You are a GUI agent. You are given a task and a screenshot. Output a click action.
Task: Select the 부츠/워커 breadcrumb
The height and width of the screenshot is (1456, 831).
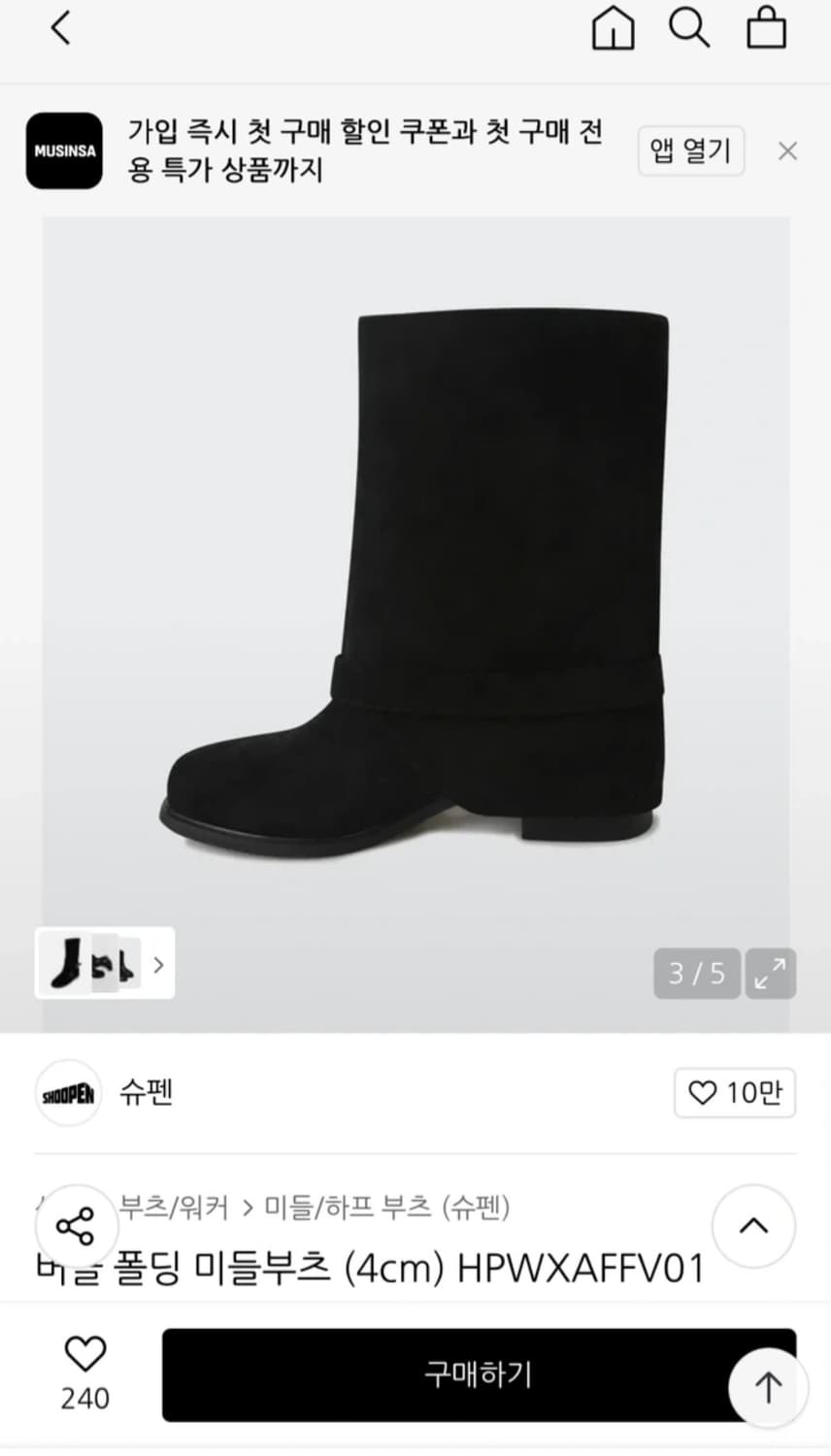(x=173, y=1208)
